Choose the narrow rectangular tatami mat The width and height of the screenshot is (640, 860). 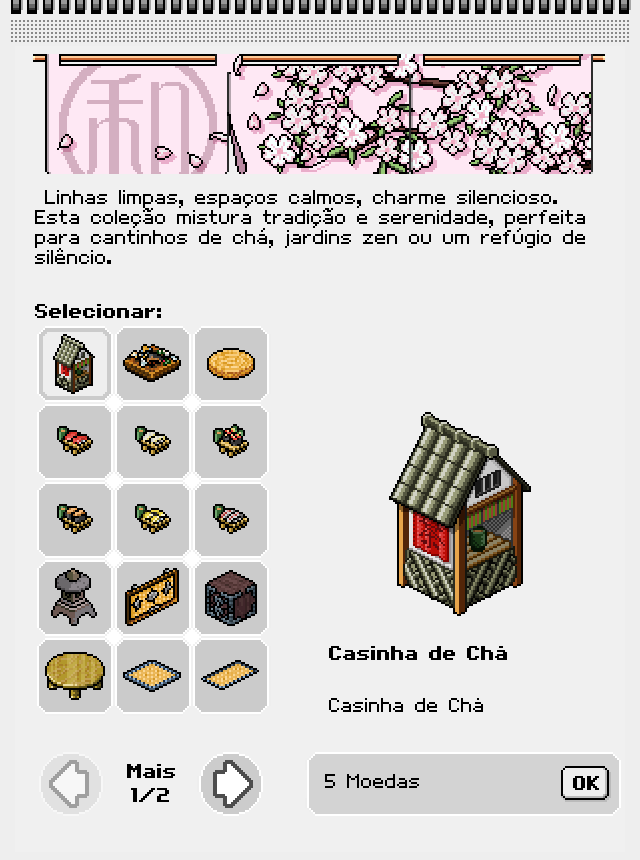(x=231, y=675)
